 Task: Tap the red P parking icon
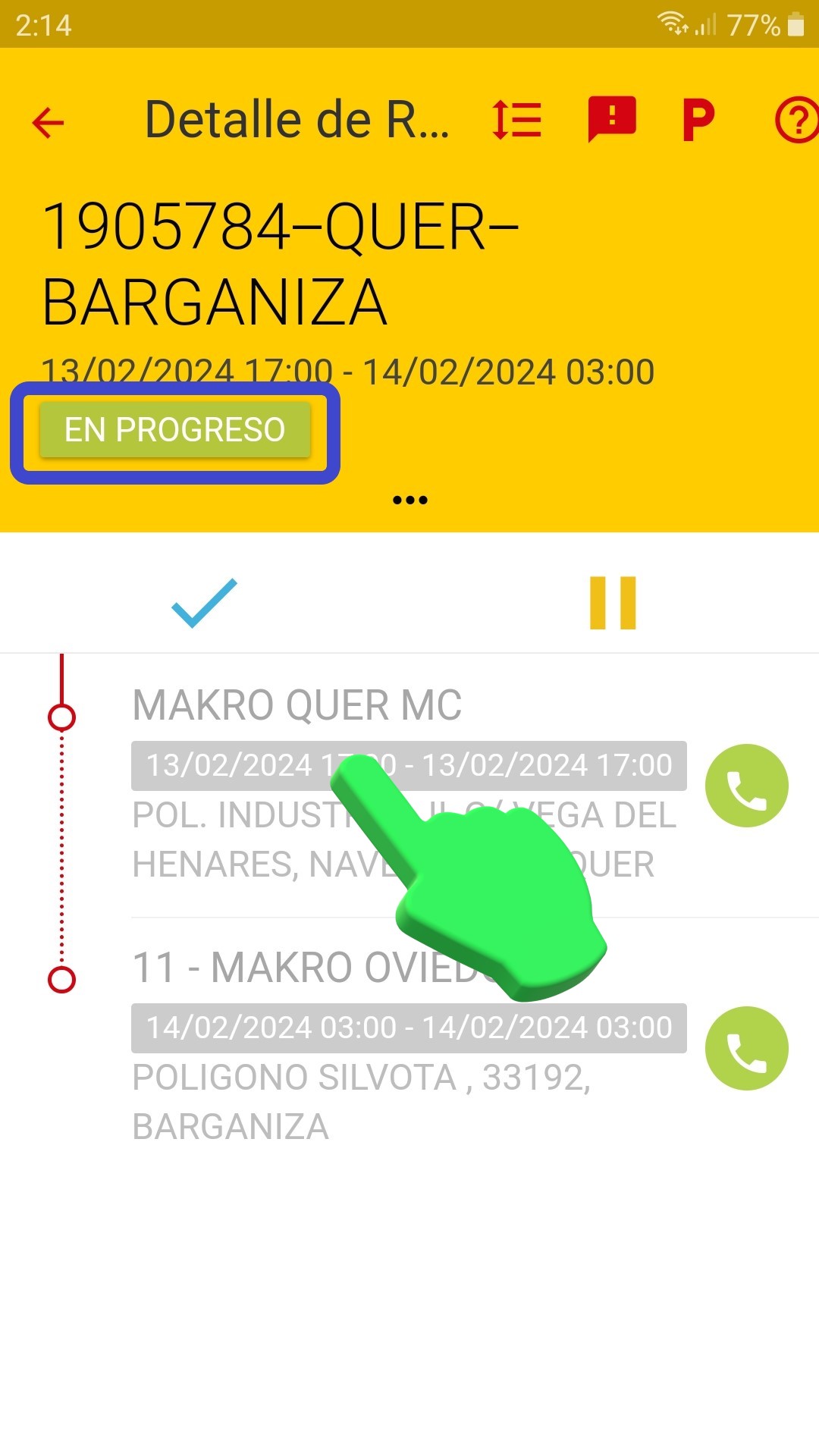(698, 121)
